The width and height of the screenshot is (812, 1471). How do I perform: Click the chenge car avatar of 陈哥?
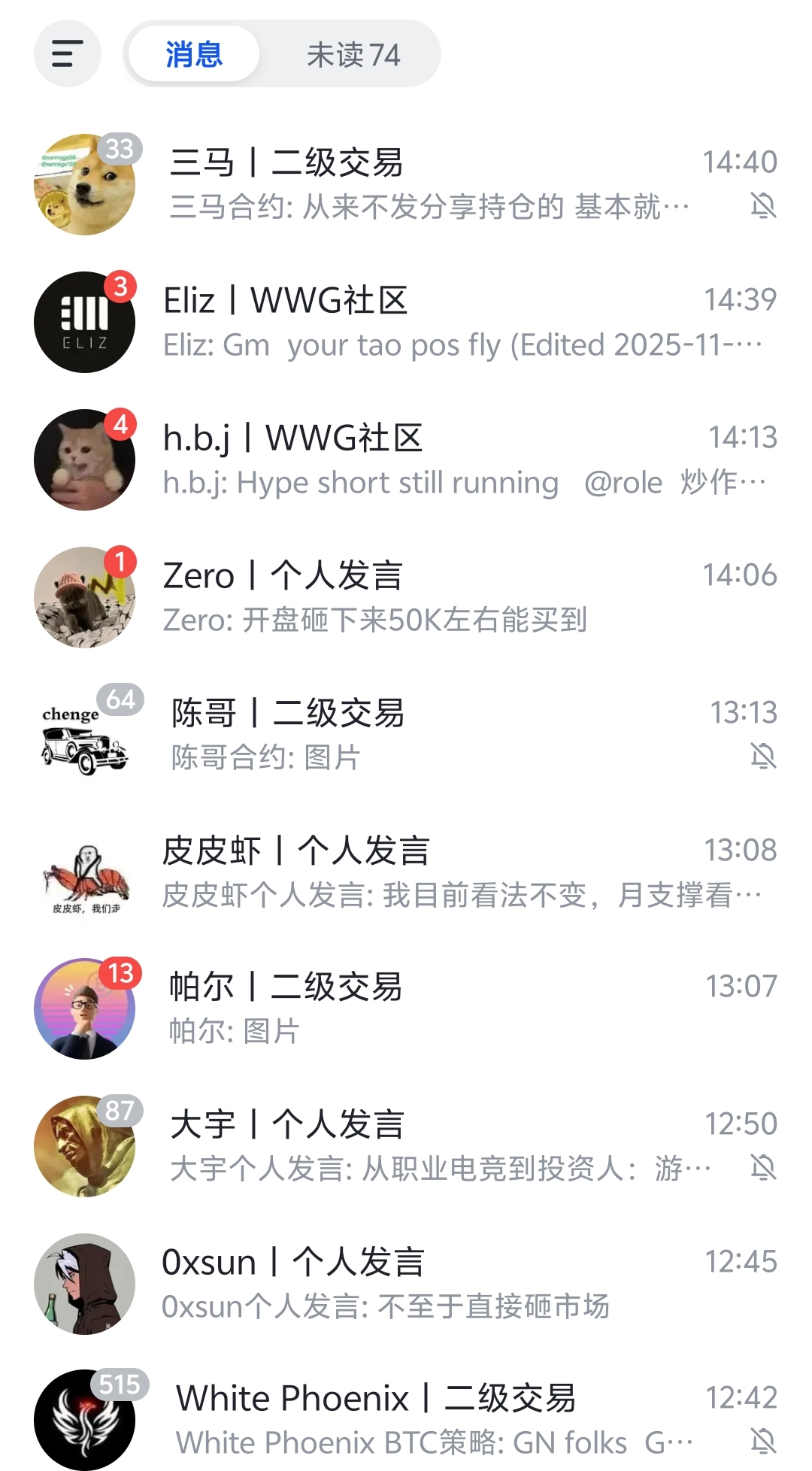point(84,733)
